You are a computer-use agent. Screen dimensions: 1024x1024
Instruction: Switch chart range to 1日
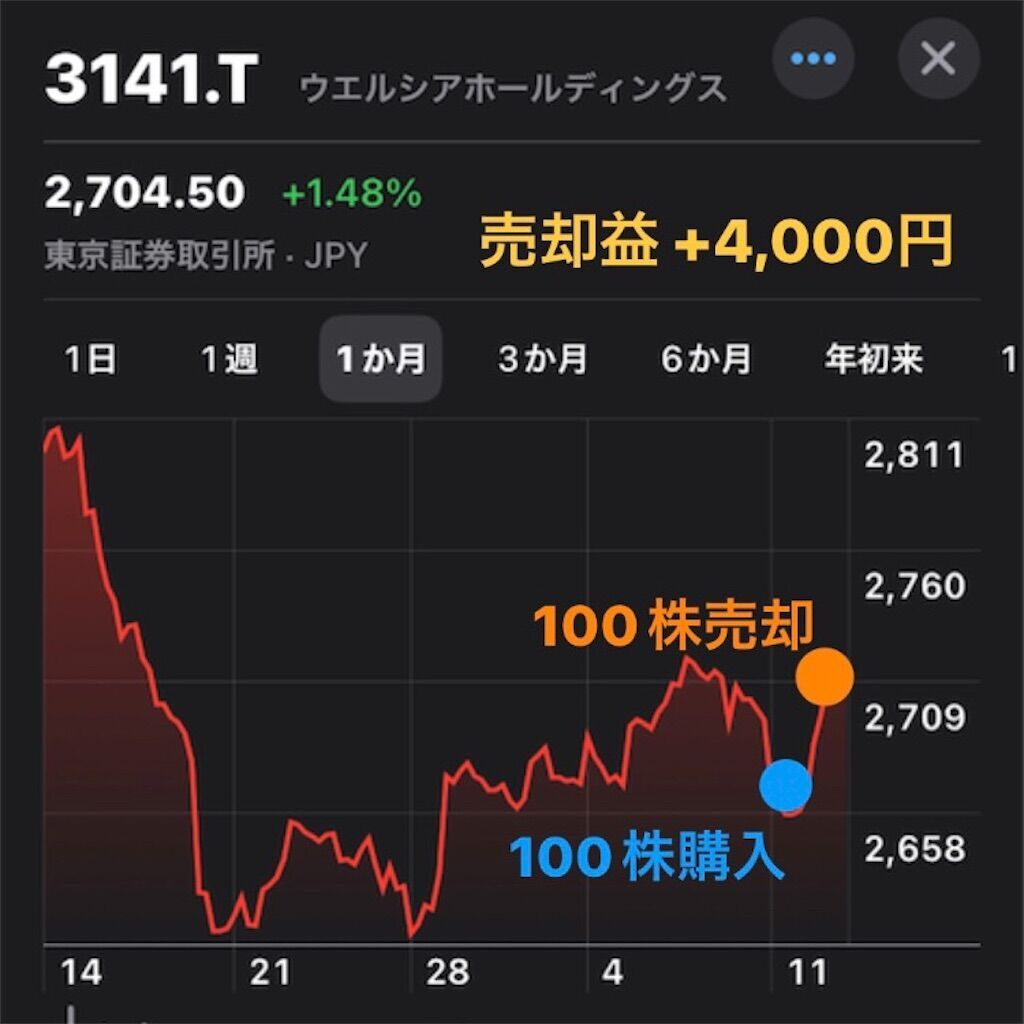90,359
